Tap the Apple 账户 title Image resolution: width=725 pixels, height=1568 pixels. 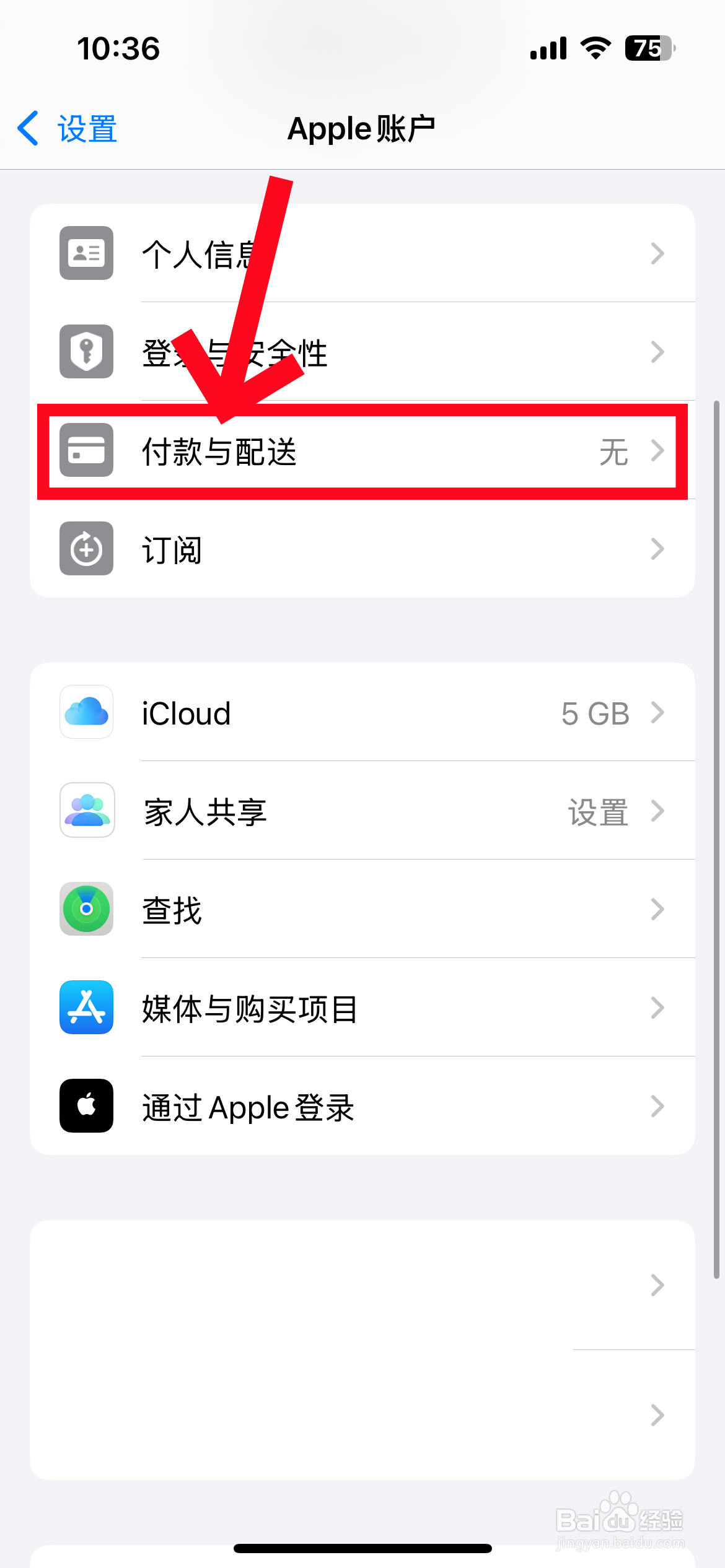tap(362, 128)
